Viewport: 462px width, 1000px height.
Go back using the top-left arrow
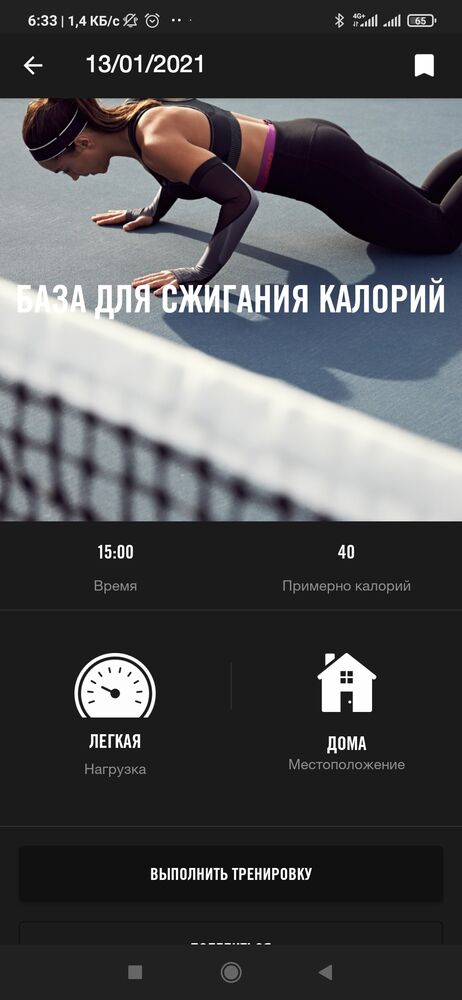coord(33,65)
